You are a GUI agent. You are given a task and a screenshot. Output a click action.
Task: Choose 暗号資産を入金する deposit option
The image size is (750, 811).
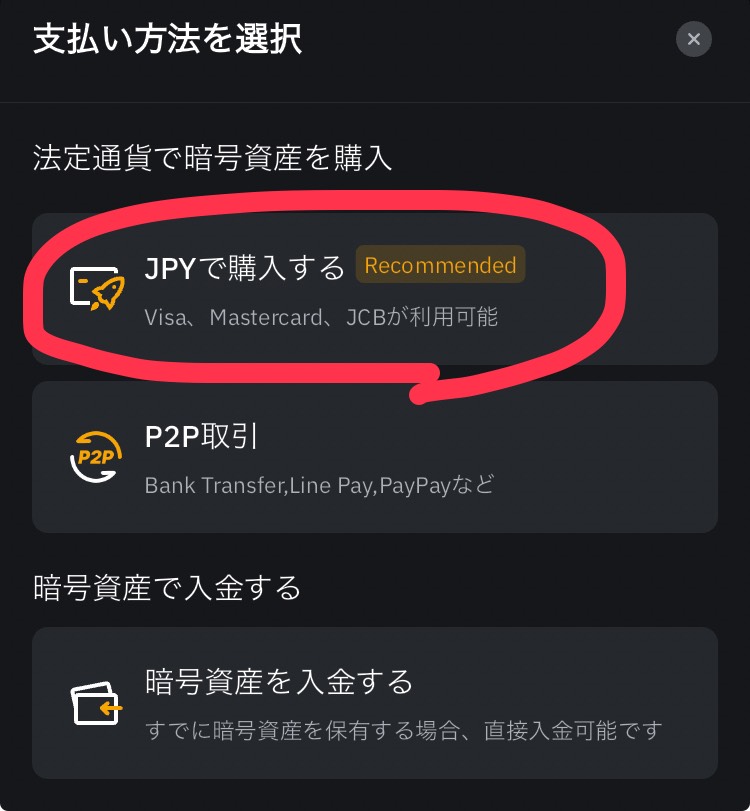click(x=374, y=702)
